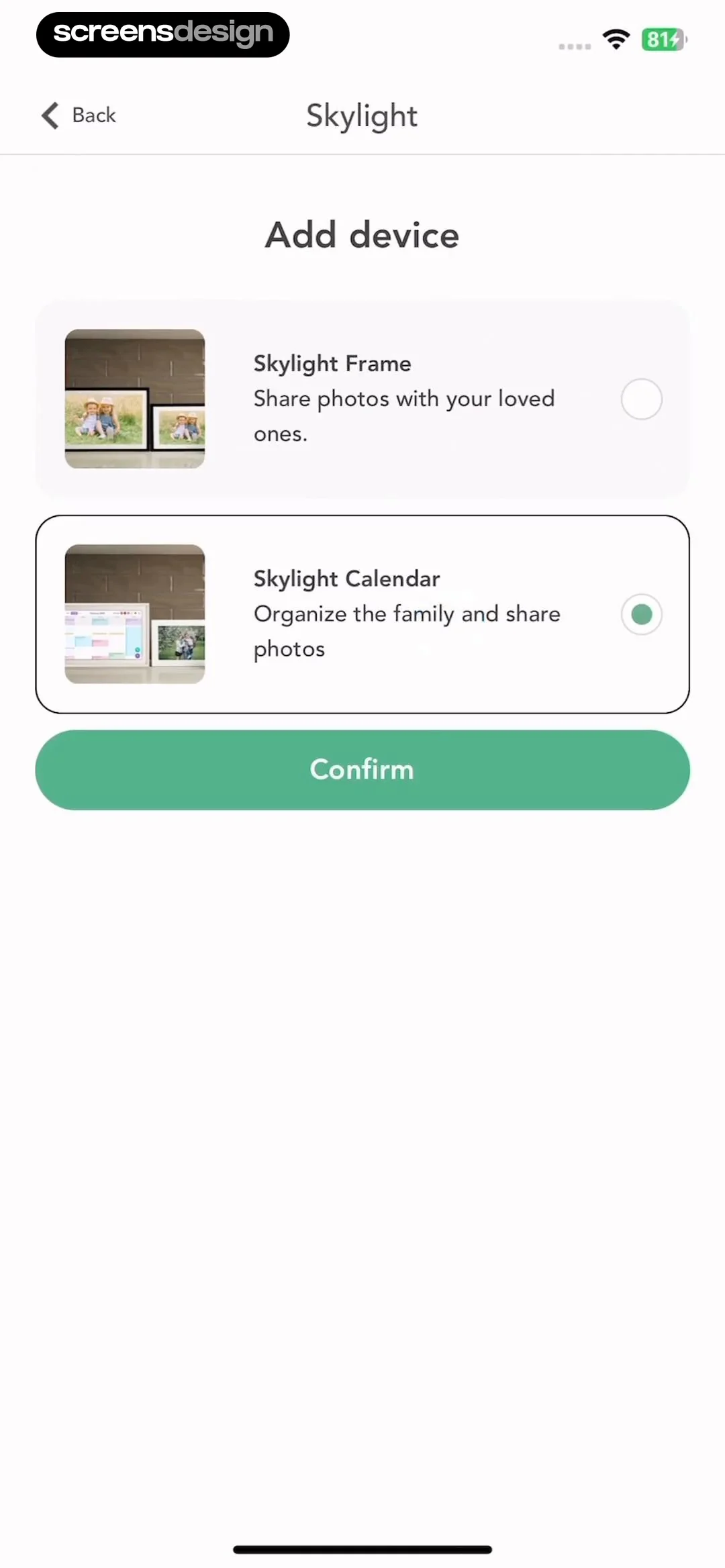
Task: Click the Skylight title in the header
Action: pos(362,115)
